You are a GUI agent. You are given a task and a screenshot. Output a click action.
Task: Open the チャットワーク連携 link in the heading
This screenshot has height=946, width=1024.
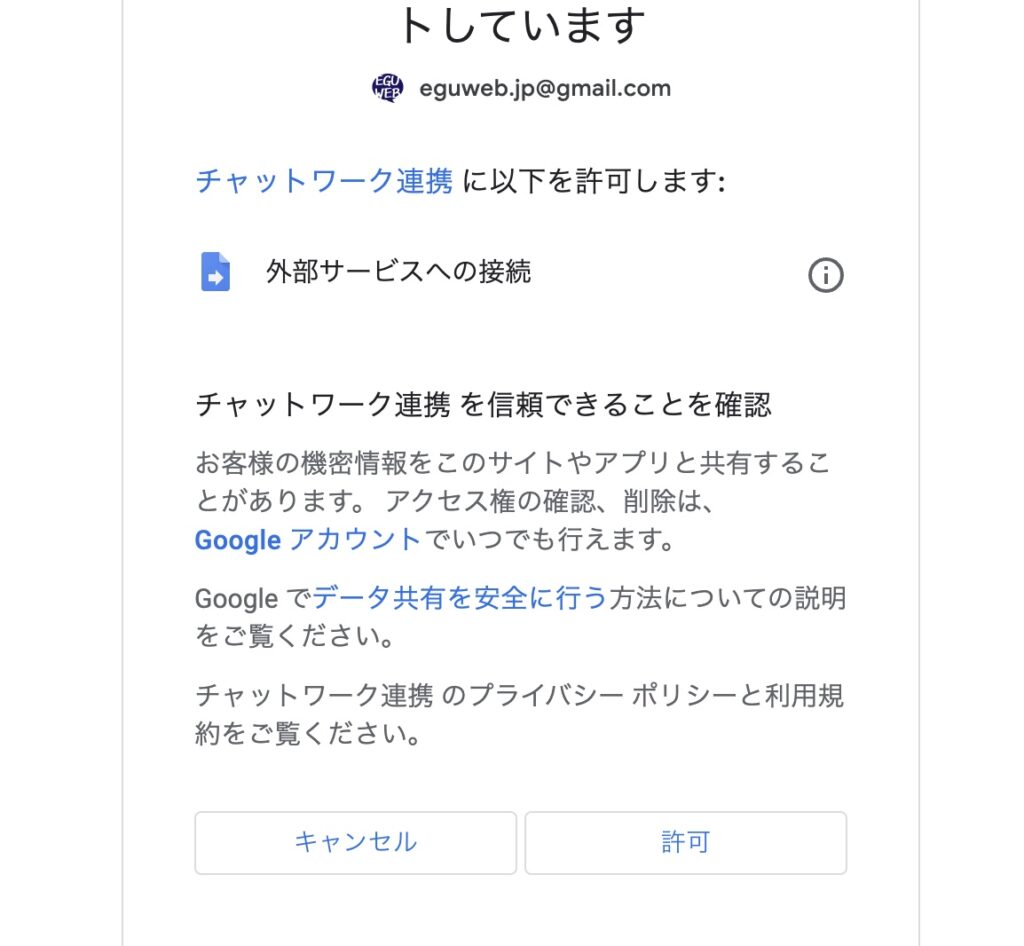tap(324, 181)
